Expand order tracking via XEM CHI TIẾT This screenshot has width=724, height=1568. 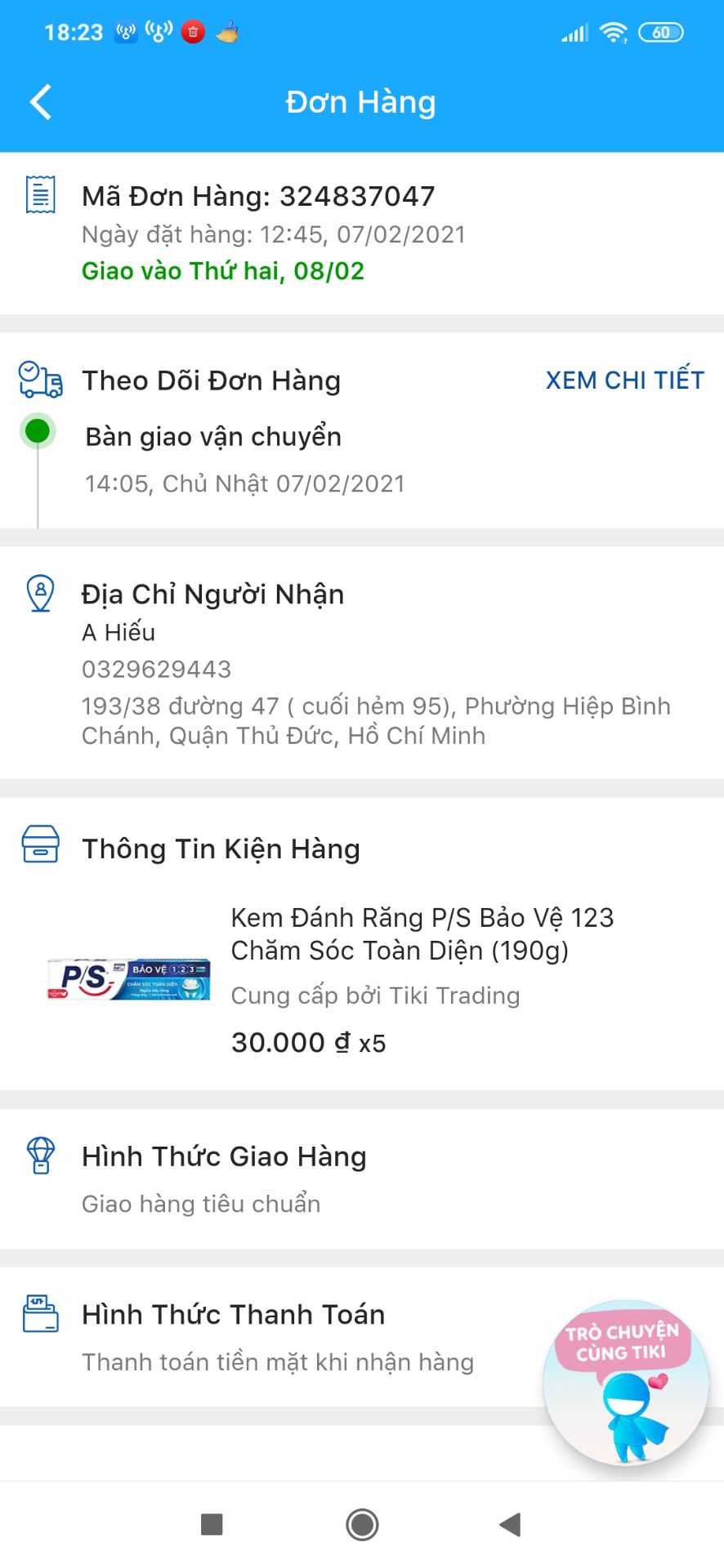625,380
